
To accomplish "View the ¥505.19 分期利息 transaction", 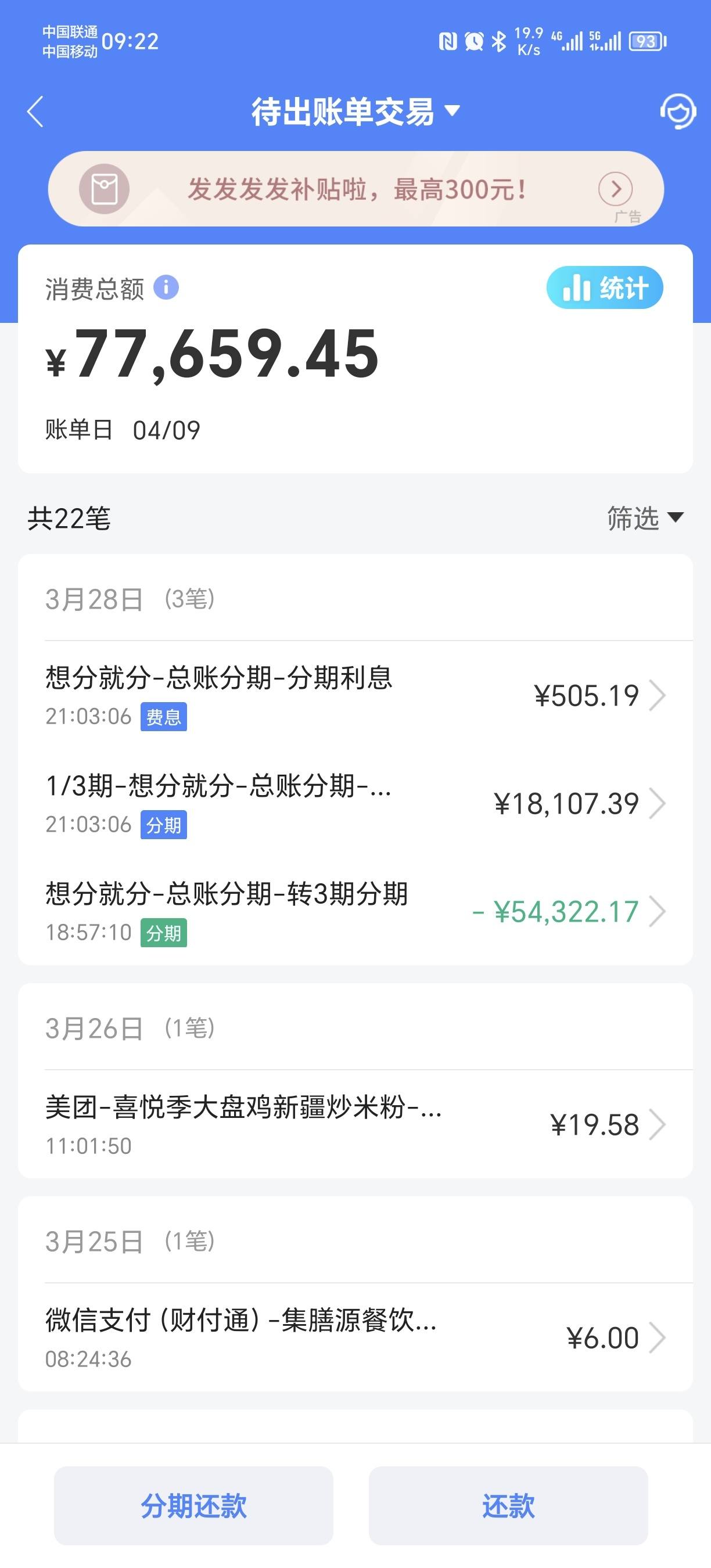I will coord(355,695).
